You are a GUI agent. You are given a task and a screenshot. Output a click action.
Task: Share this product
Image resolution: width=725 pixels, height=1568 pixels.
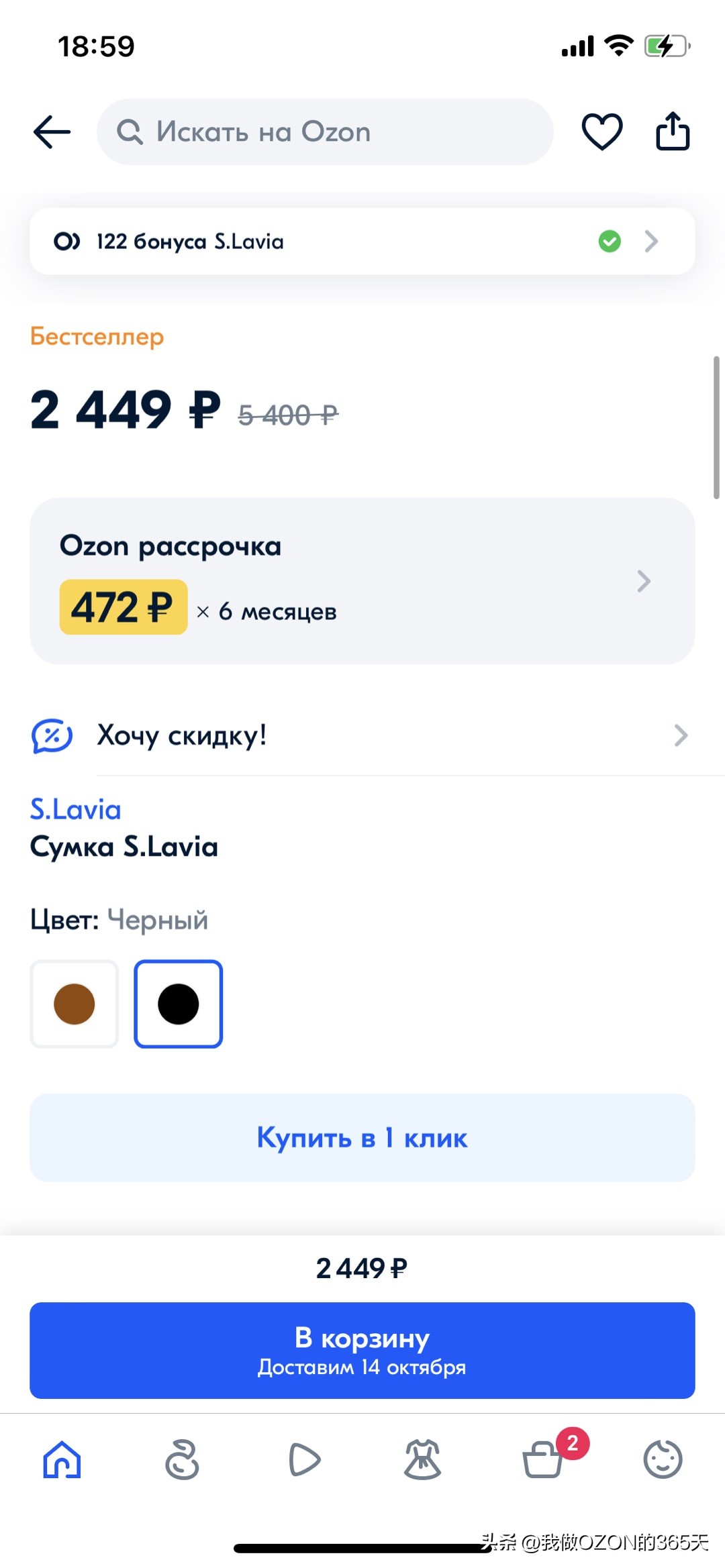pyautogui.click(x=673, y=132)
